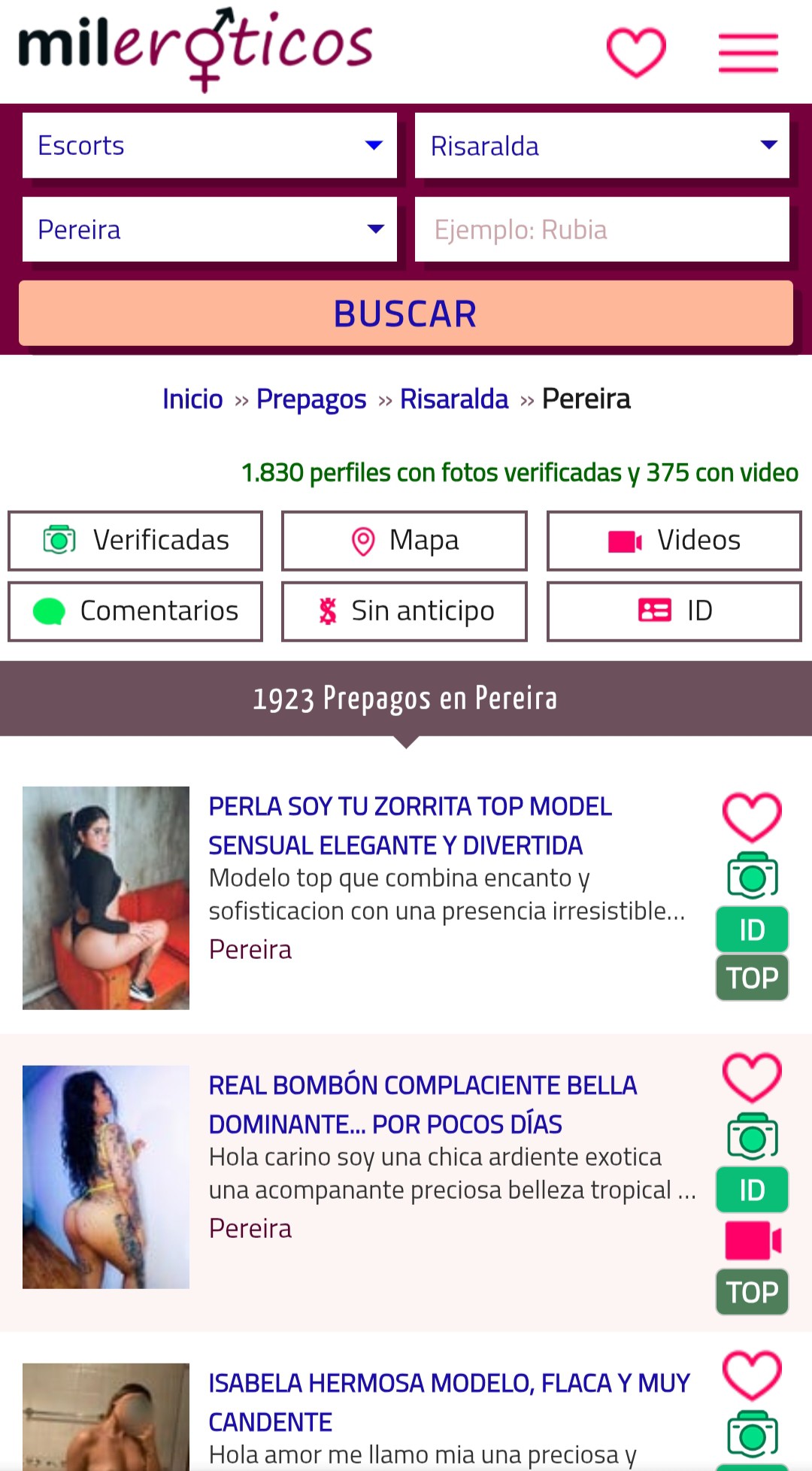
Task: Filter listings by ID verification
Action: pos(674,611)
